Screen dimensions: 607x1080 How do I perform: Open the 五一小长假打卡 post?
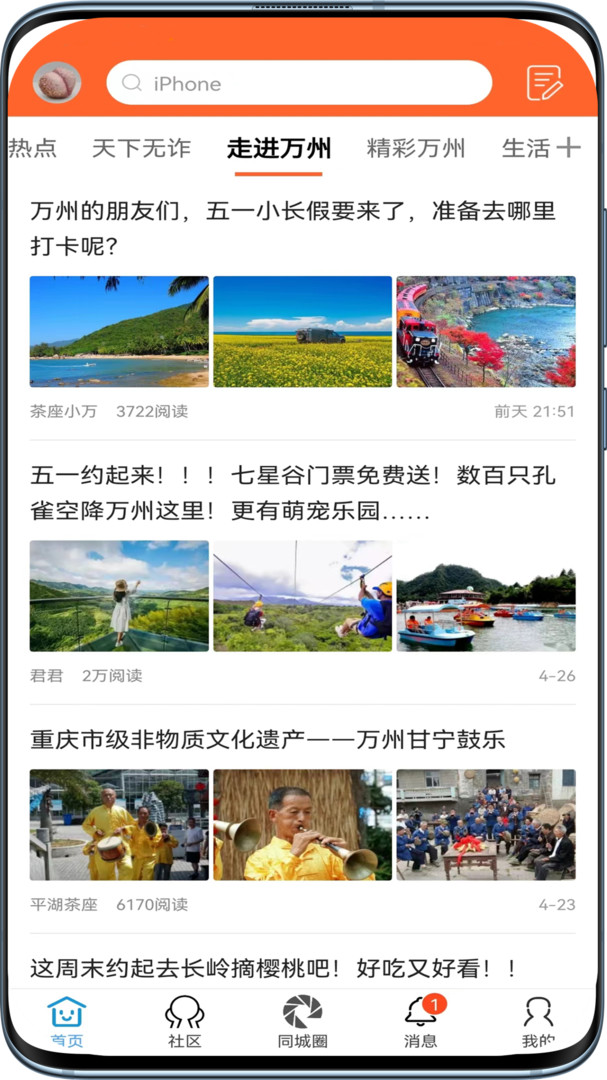click(x=292, y=228)
